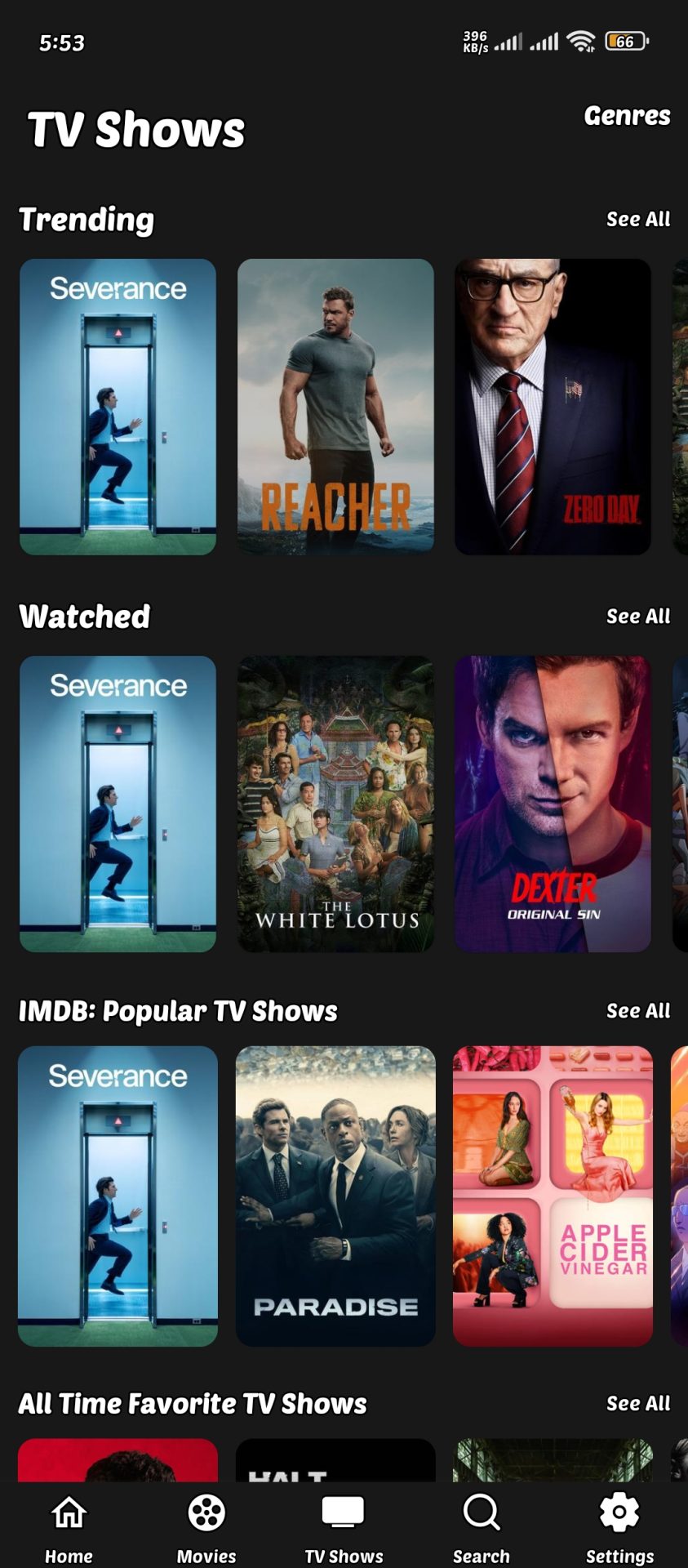Open the Apple Cider Vinegar poster
Screen dimensions: 688x1568
pos(553,1196)
